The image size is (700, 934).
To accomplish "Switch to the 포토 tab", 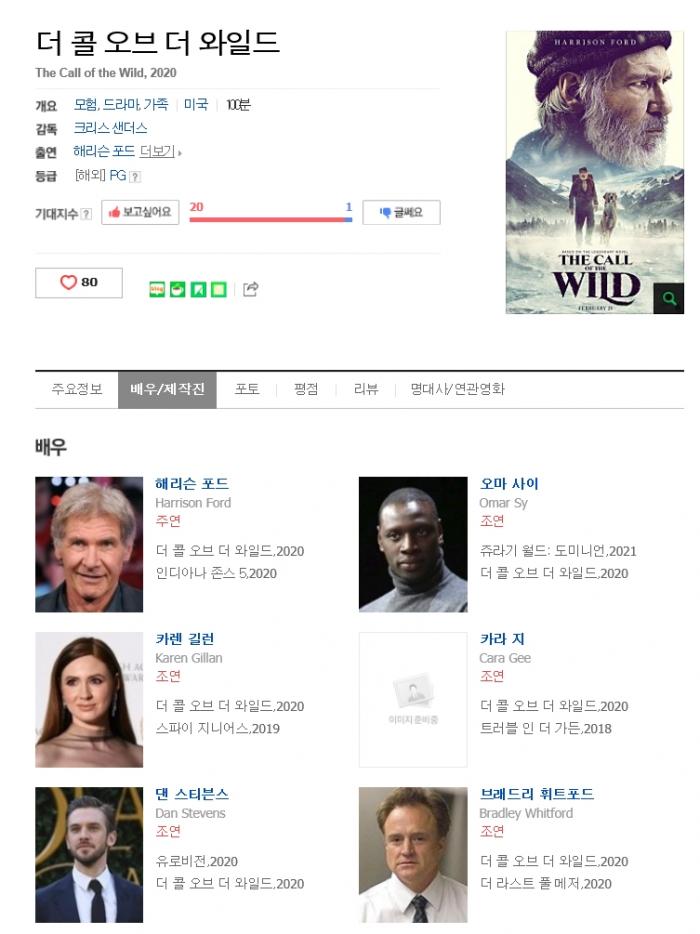I will click(x=247, y=390).
